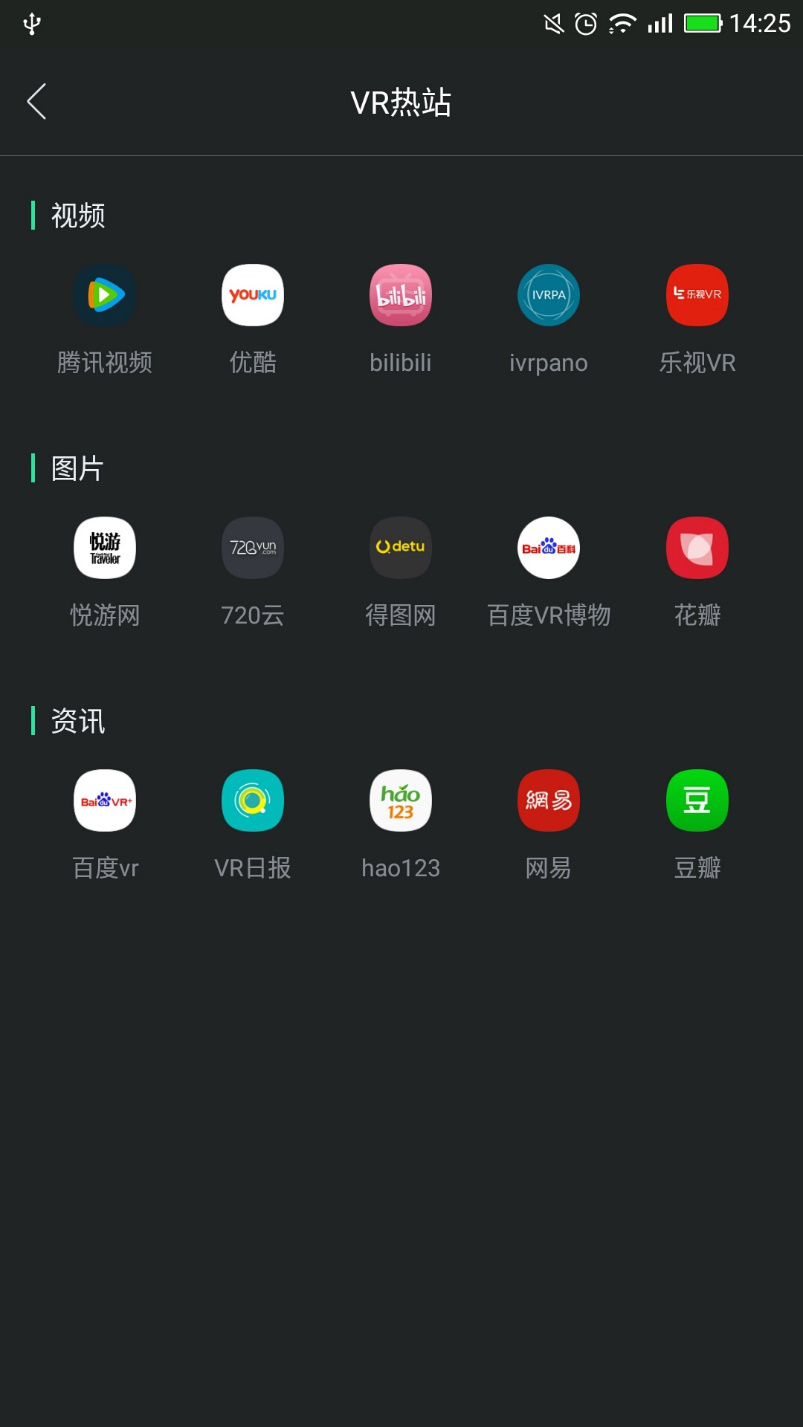Select VR日报 shortcut
The image size is (803, 1427).
(x=253, y=801)
